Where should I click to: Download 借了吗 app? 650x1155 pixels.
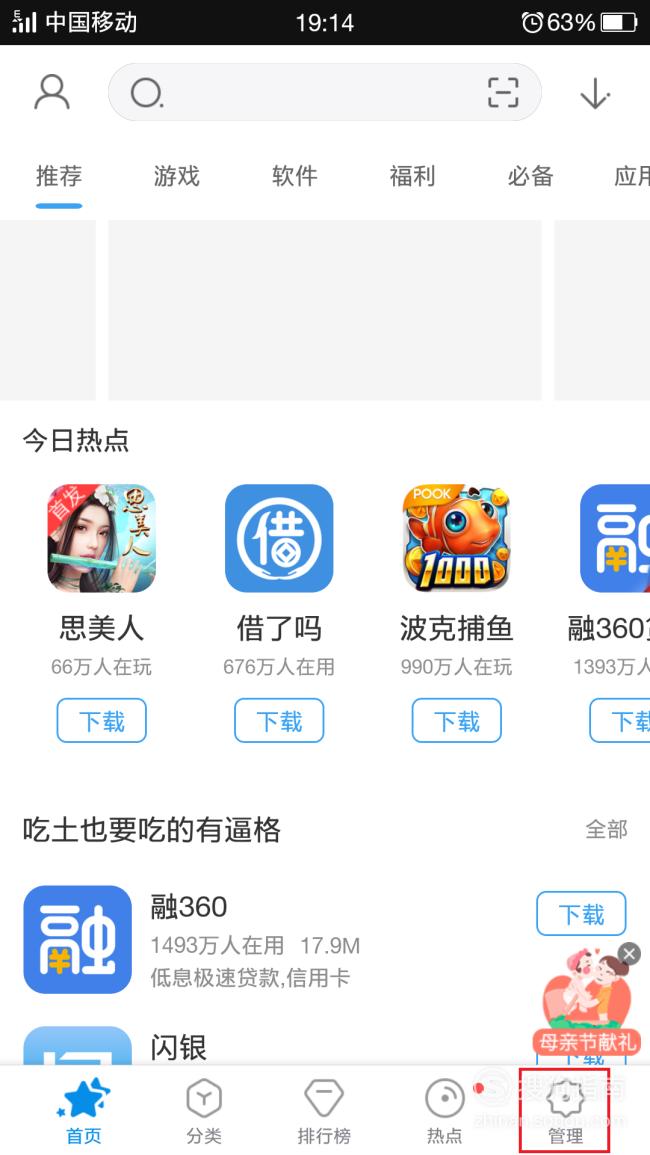(279, 720)
